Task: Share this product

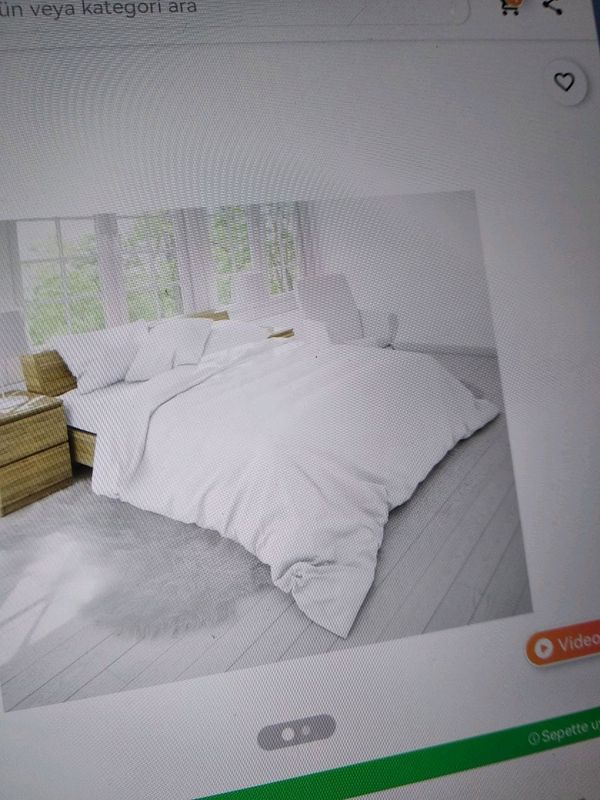Action: click(553, 7)
